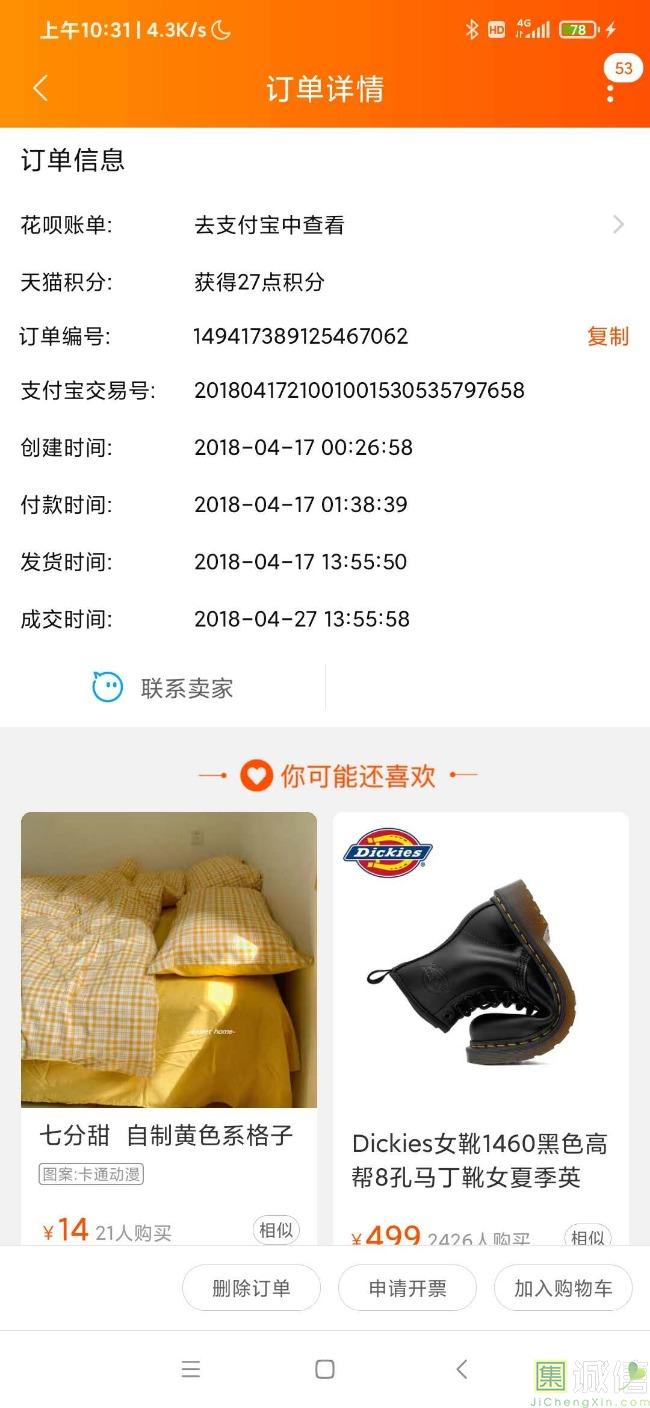The image size is (650, 1408).
Task: Tap the system home button
Action: pyautogui.click(x=324, y=1369)
